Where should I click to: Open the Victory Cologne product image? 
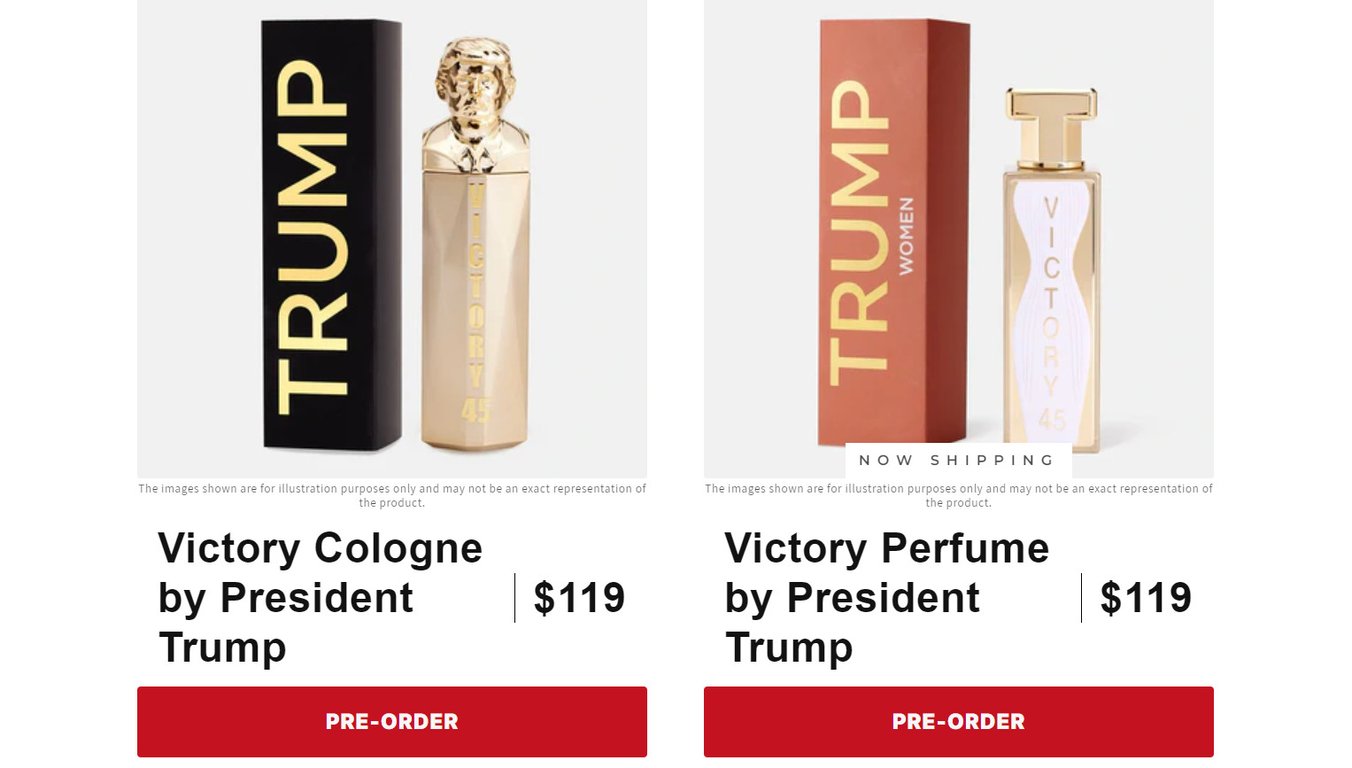pyautogui.click(x=391, y=240)
